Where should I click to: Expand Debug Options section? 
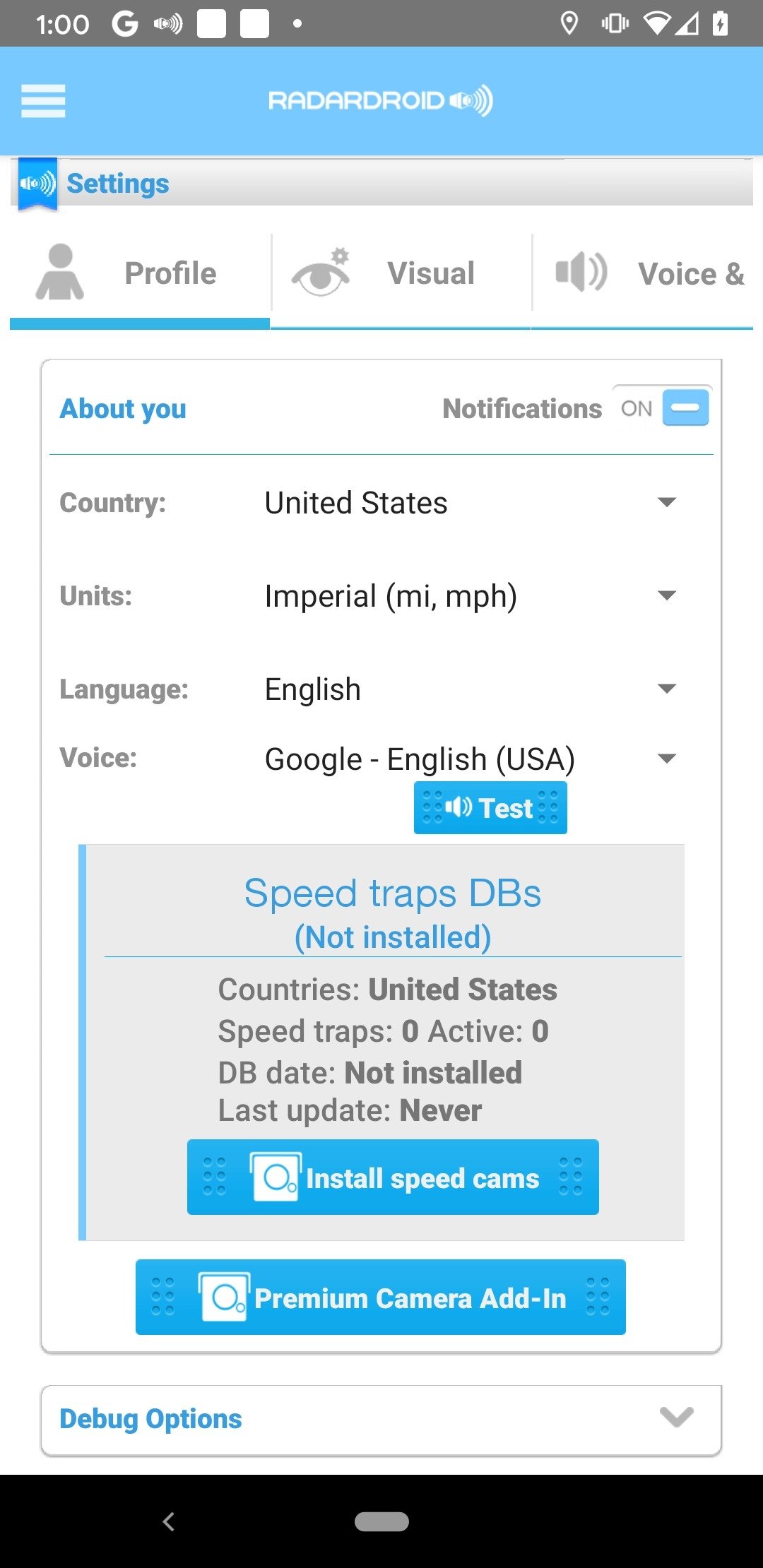pos(381,1419)
